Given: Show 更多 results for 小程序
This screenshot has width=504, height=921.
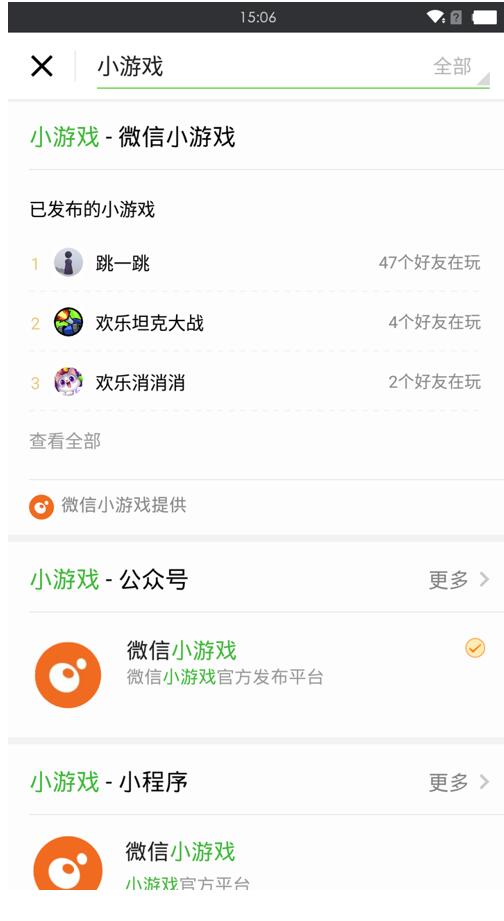Looking at the screenshot, I should click(x=459, y=782).
